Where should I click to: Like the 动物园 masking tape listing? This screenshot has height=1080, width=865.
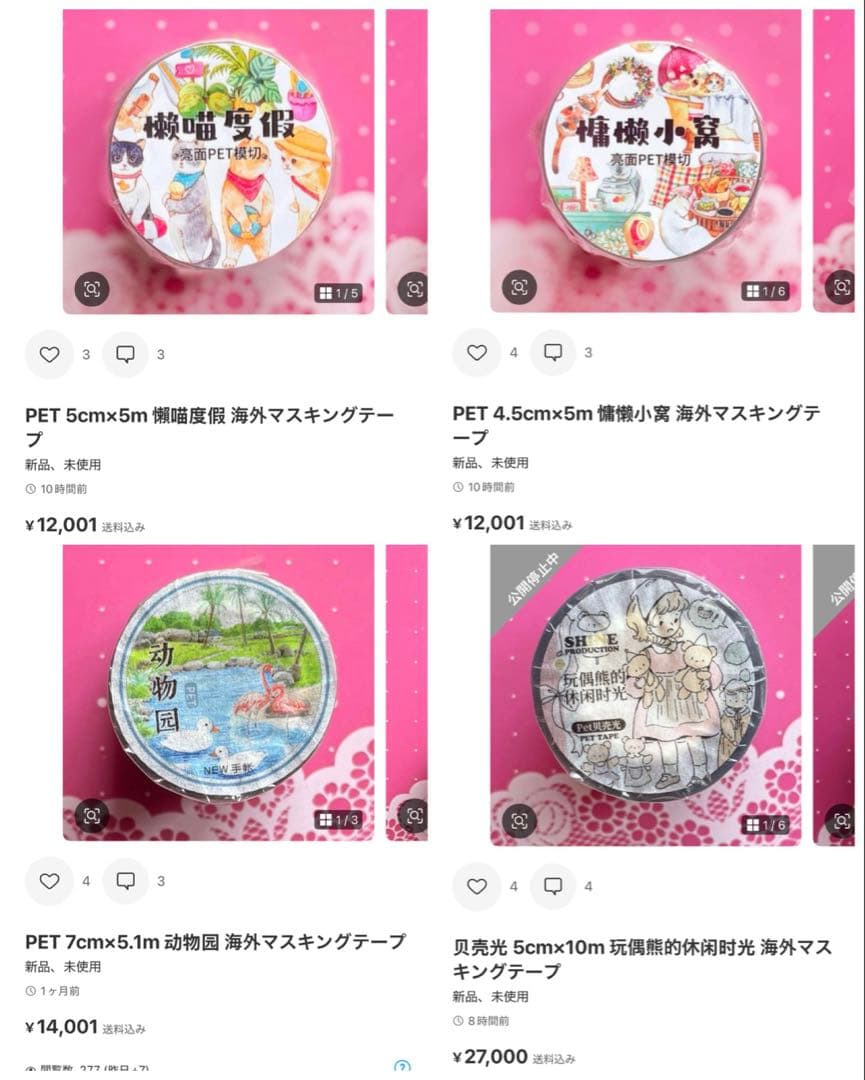click(x=47, y=882)
